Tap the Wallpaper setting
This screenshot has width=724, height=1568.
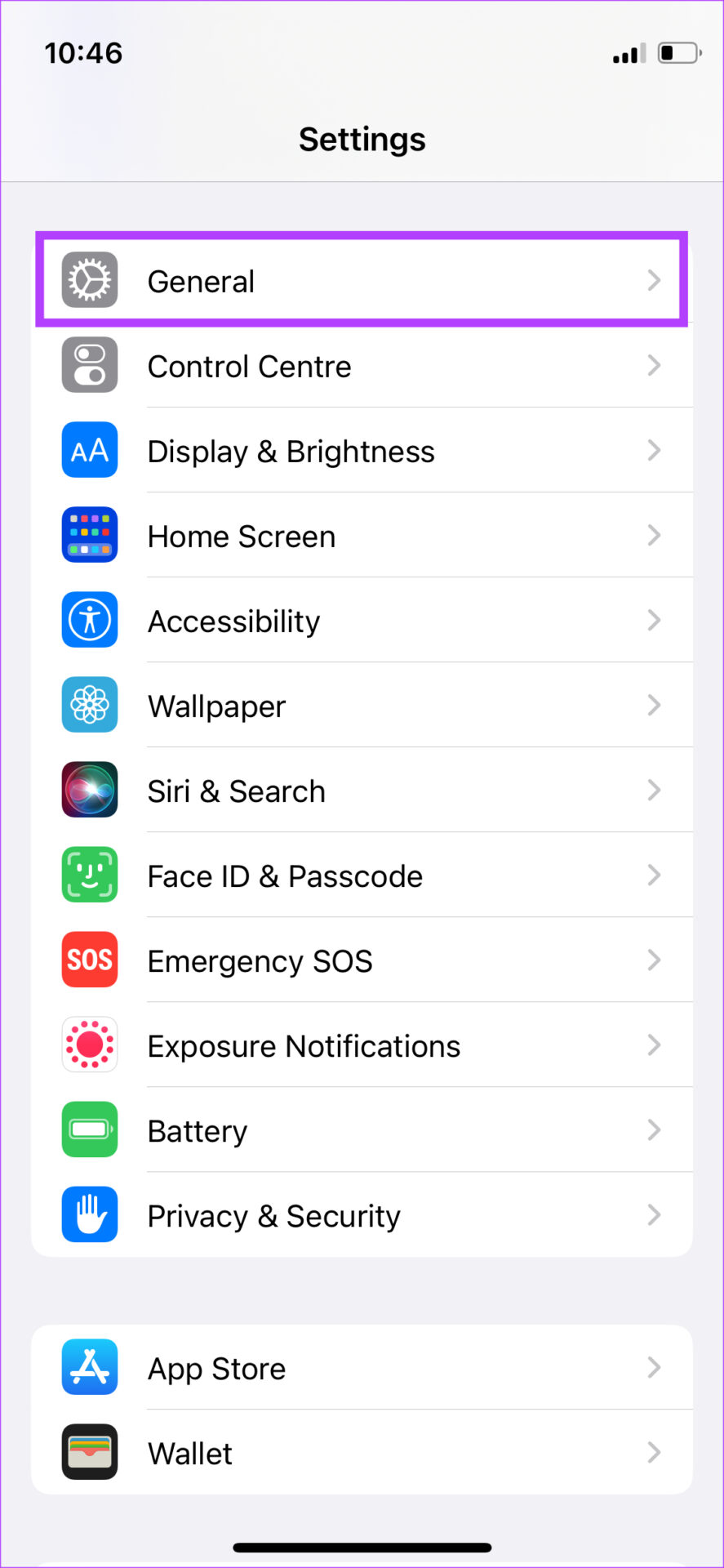coord(362,706)
